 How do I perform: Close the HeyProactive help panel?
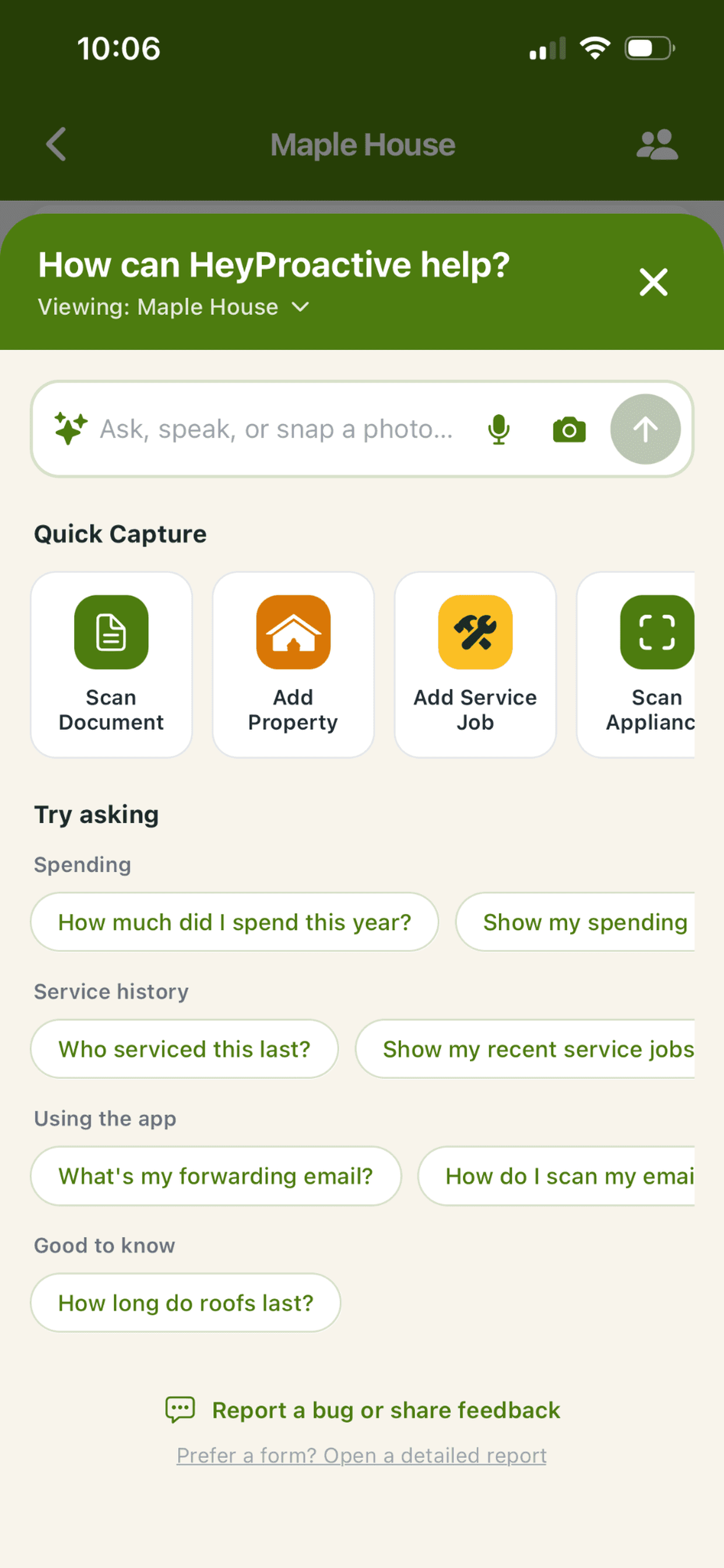coord(653,282)
